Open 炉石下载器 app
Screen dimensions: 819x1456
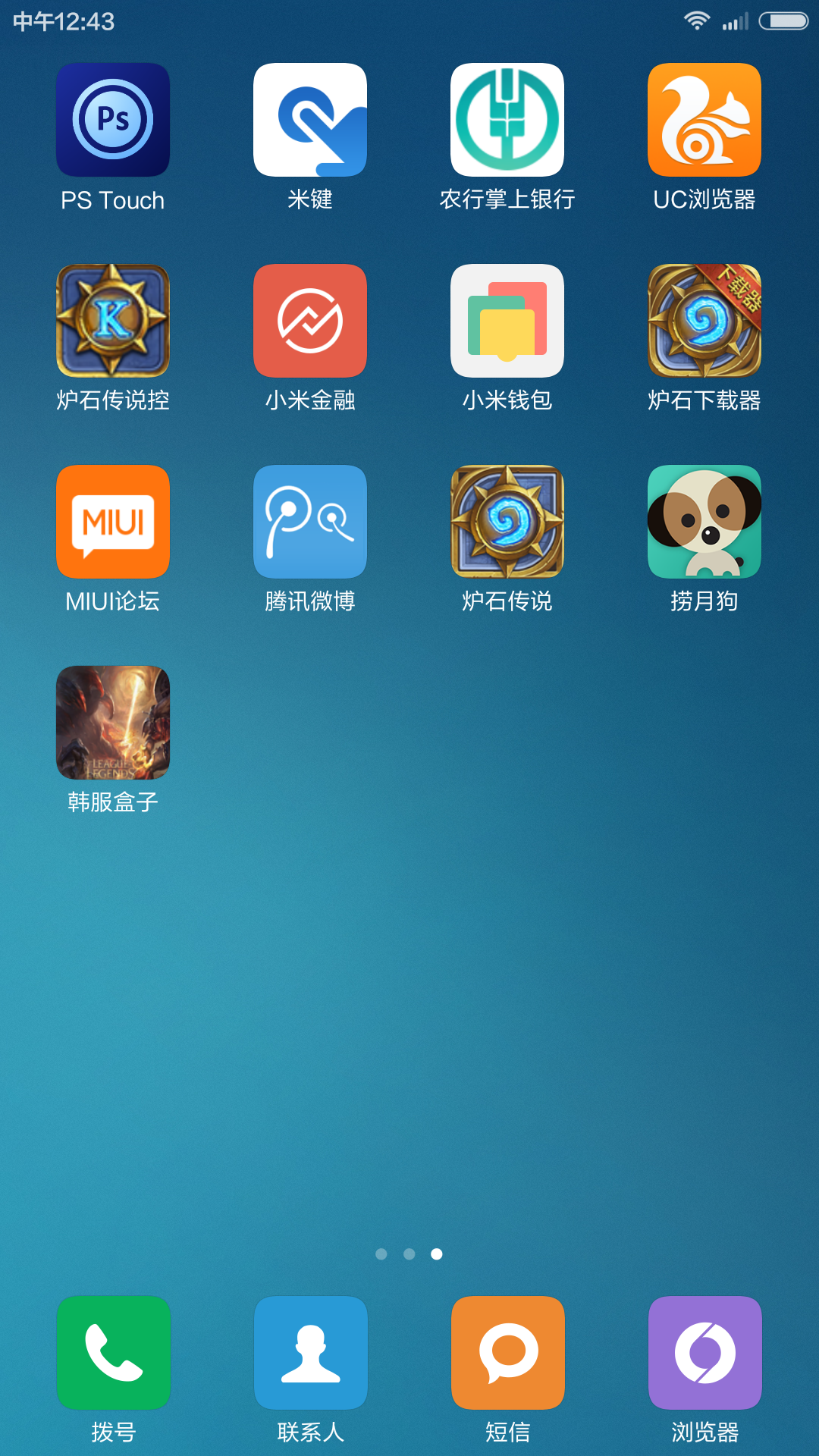pyautogui.click(x=704, y=321)
